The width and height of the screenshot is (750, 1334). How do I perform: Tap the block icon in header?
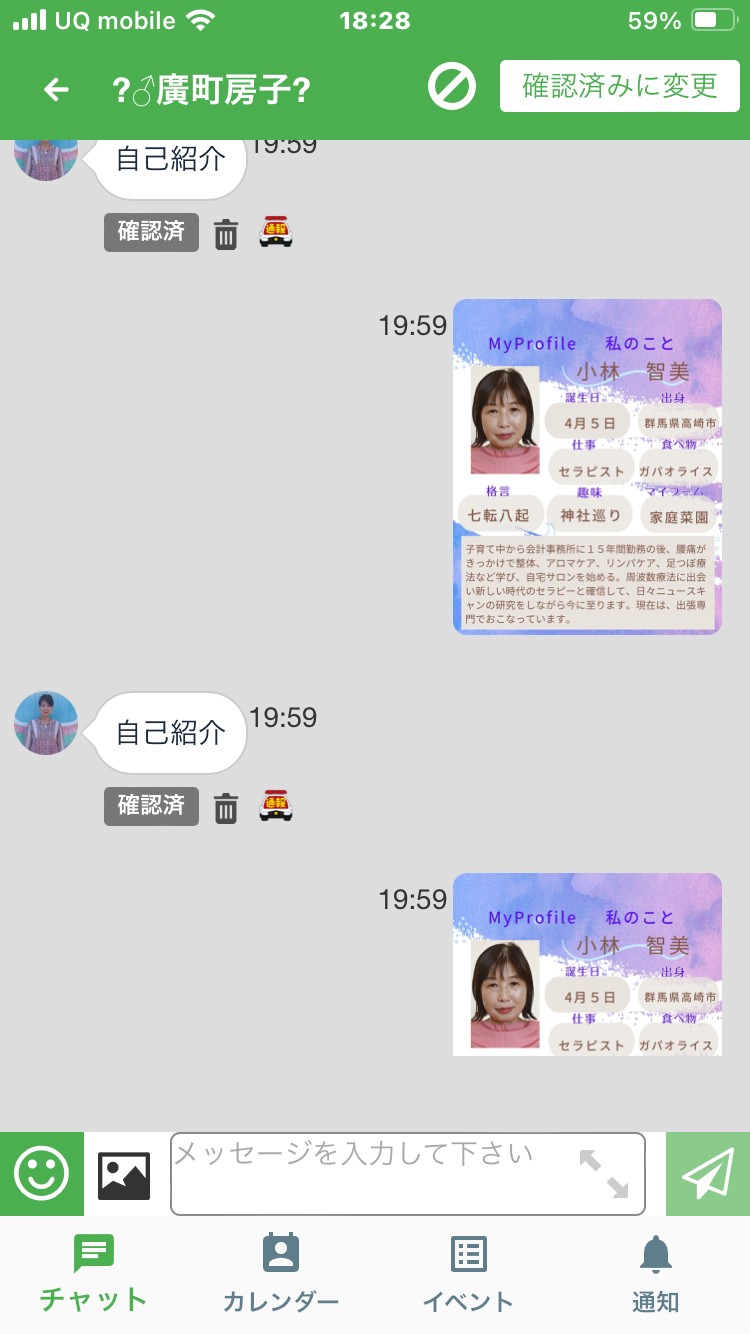tap(452, 87)
